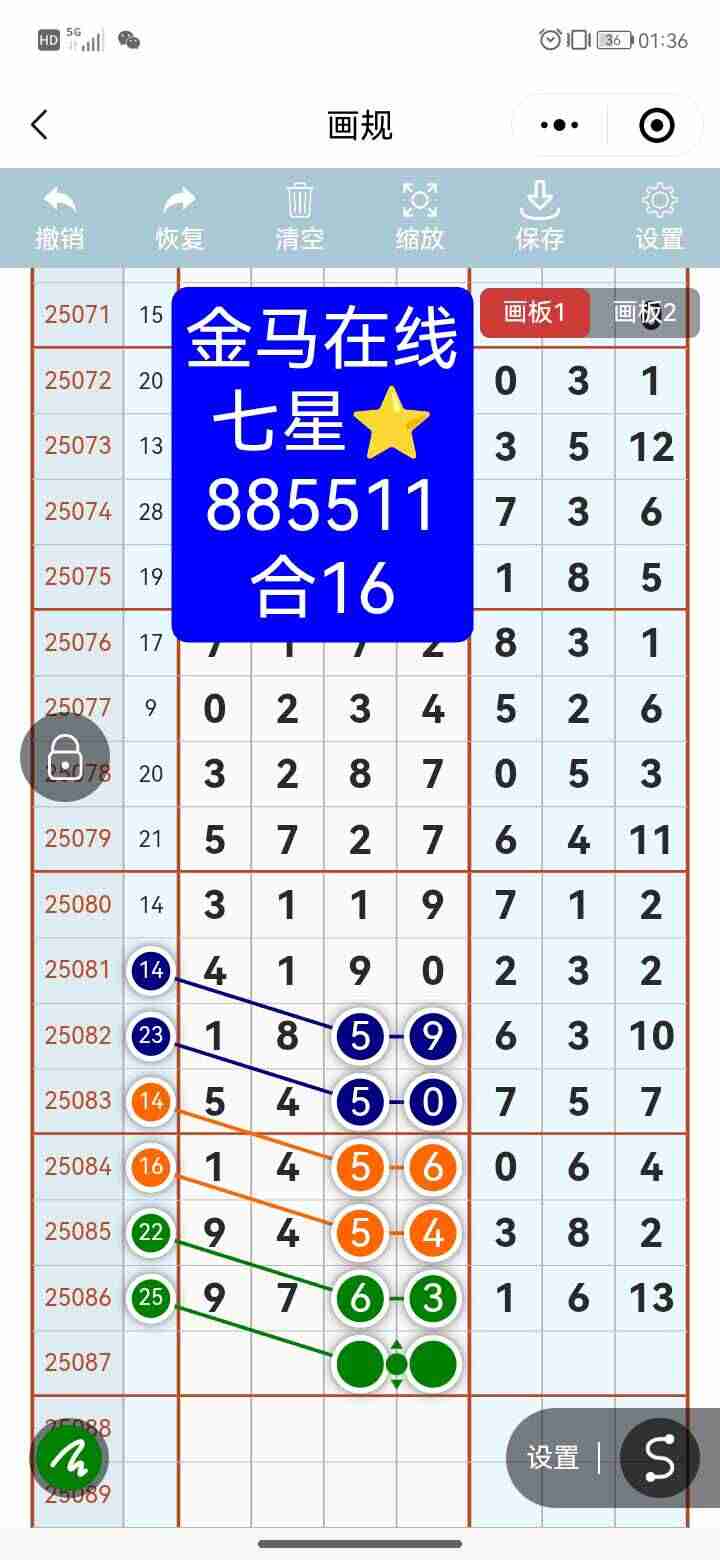The image size is (720, 1560).
Task: Open the more options ... menu
Action: click(x=558, y=125)
